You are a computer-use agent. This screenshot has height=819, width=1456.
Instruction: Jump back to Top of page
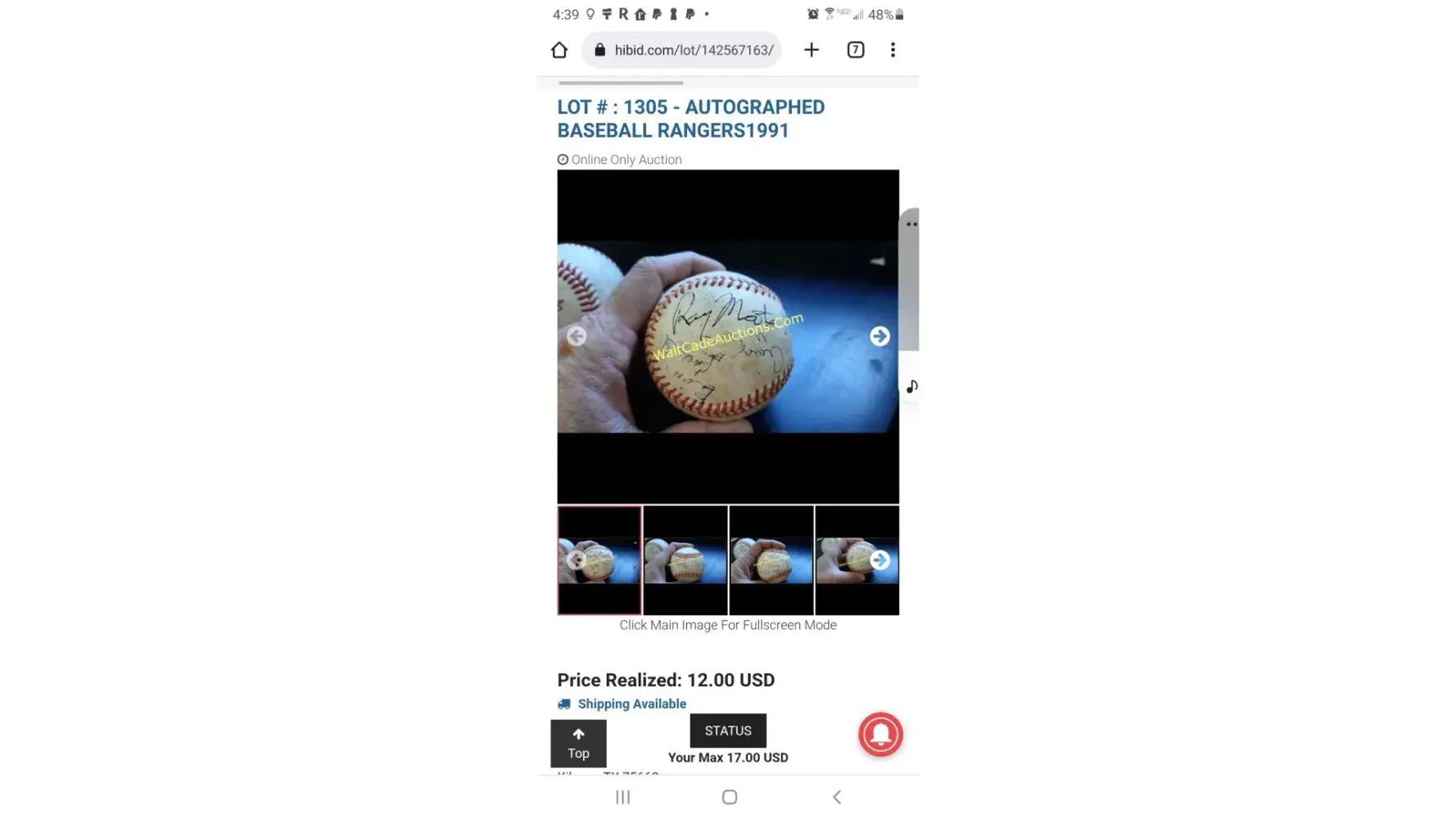pos(578,743)
